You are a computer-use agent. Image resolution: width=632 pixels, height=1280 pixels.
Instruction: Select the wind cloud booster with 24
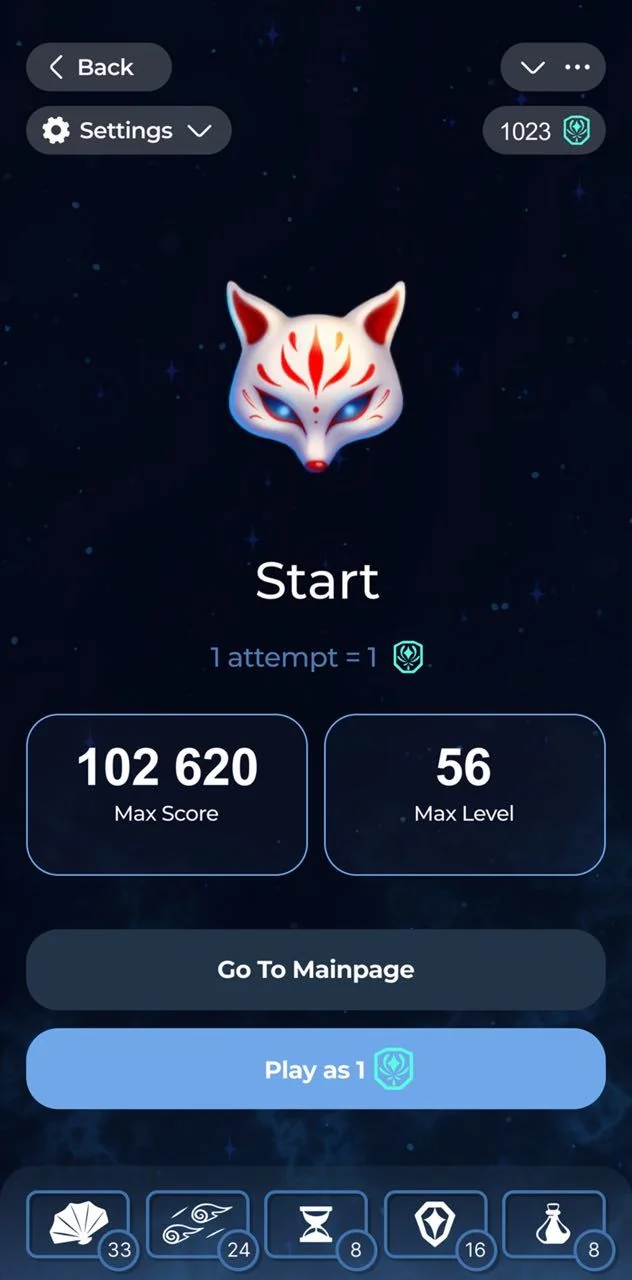coord(197,1225)
